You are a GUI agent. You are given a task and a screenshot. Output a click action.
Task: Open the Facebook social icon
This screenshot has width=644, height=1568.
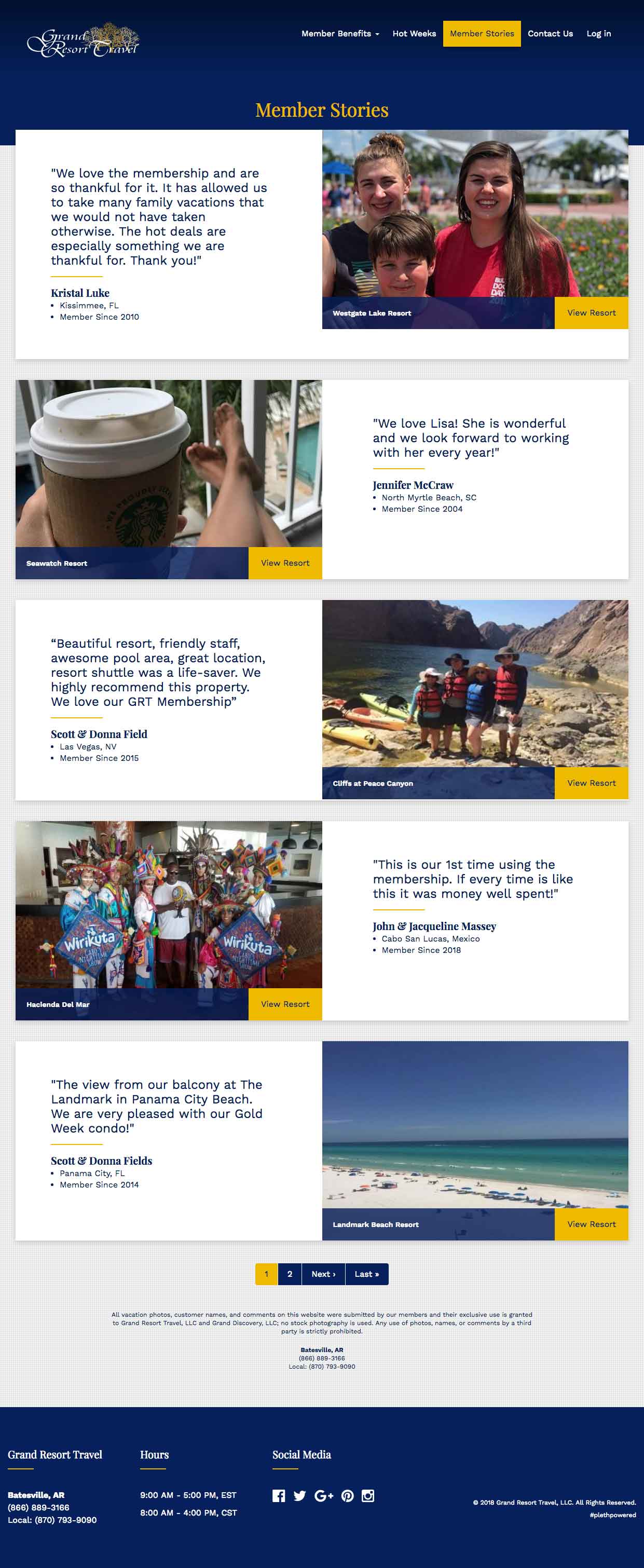pos(279,1495)
